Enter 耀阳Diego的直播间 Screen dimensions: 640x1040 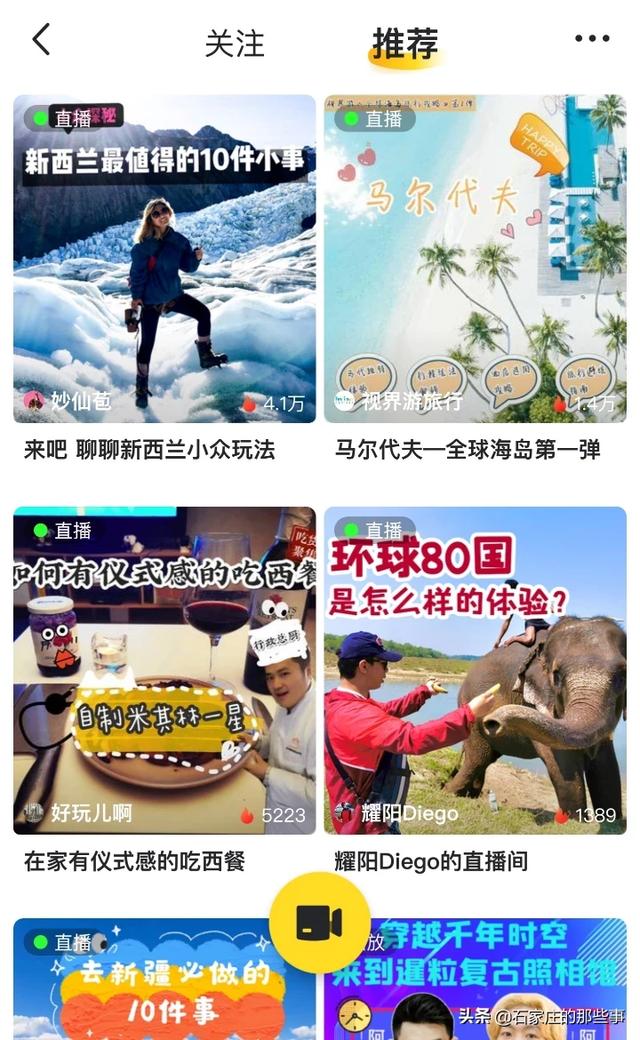point(475,670)
